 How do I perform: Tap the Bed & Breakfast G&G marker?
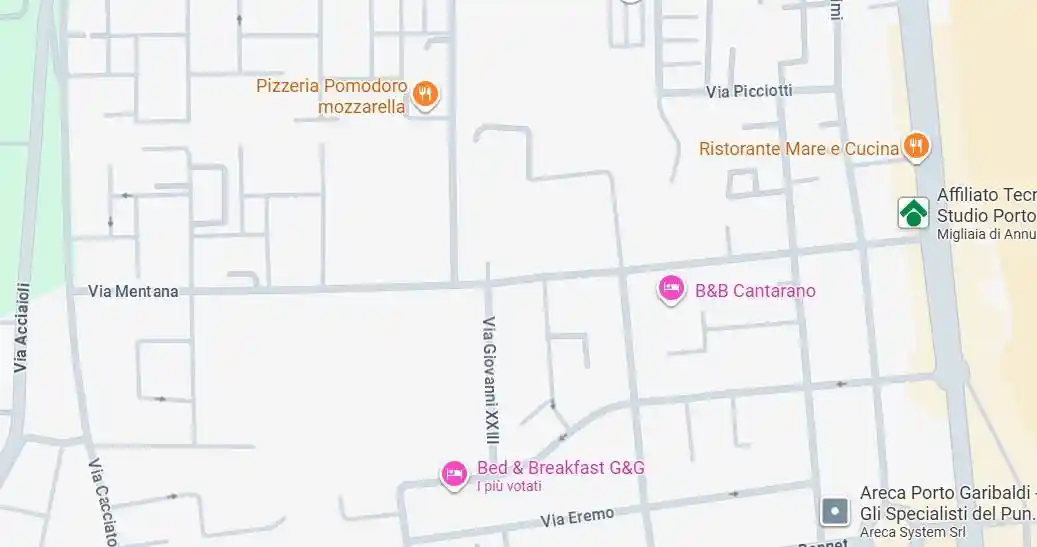click(455, 473)
